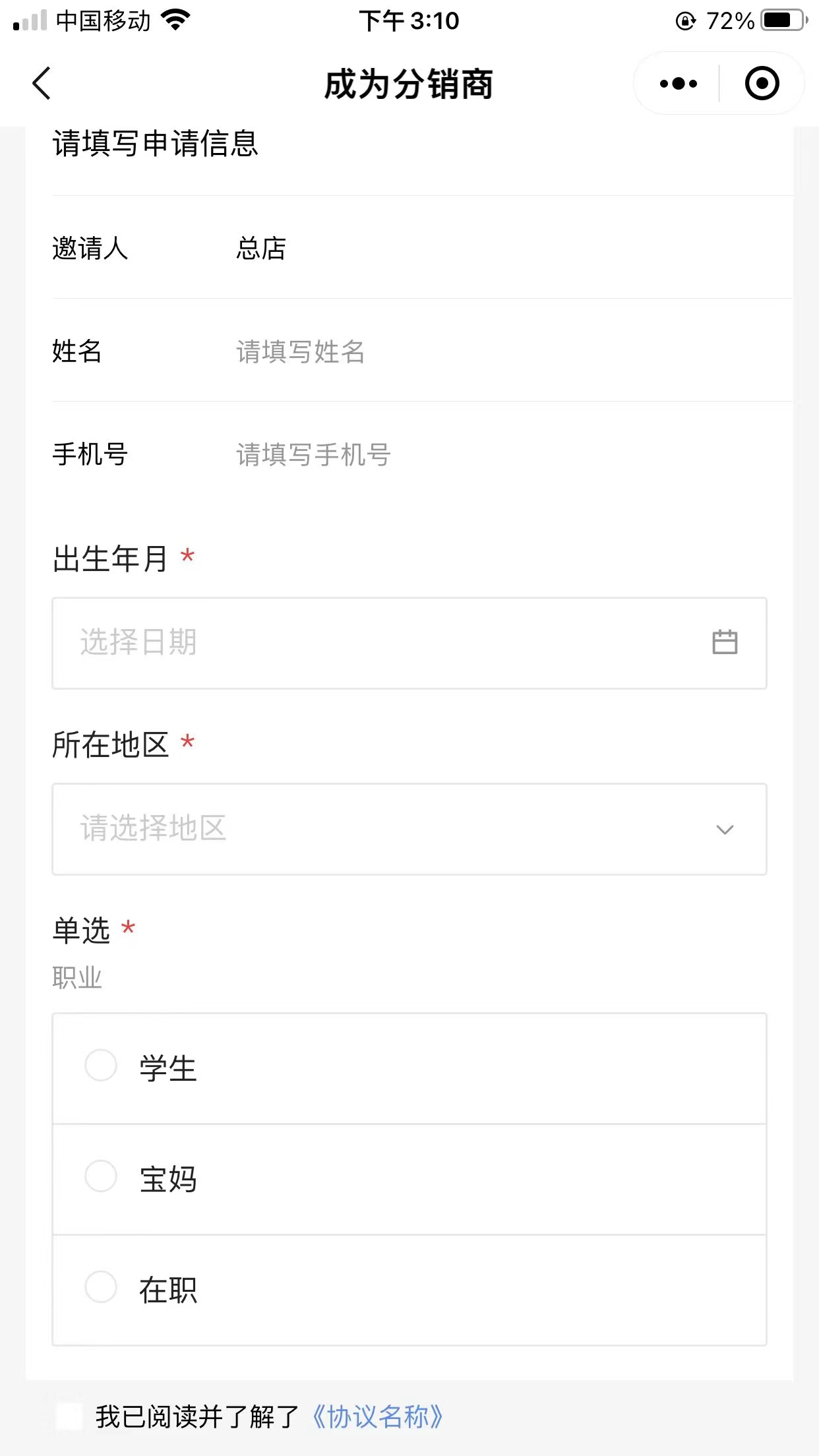
Task: Open the 出生年月 date picker
Action: [409, 643]
